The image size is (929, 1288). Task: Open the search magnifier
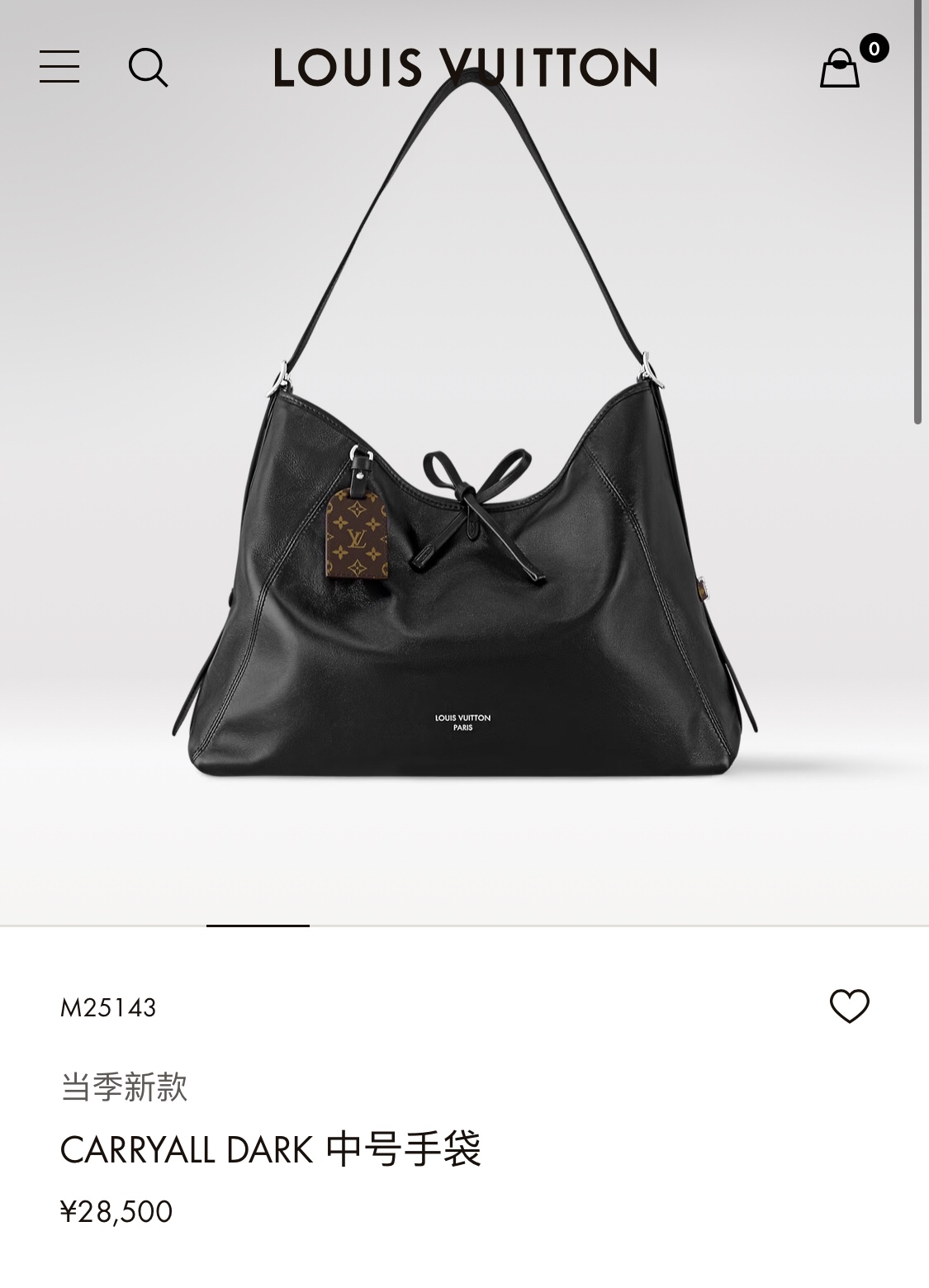pyautogui.click(x=148, y=67)
